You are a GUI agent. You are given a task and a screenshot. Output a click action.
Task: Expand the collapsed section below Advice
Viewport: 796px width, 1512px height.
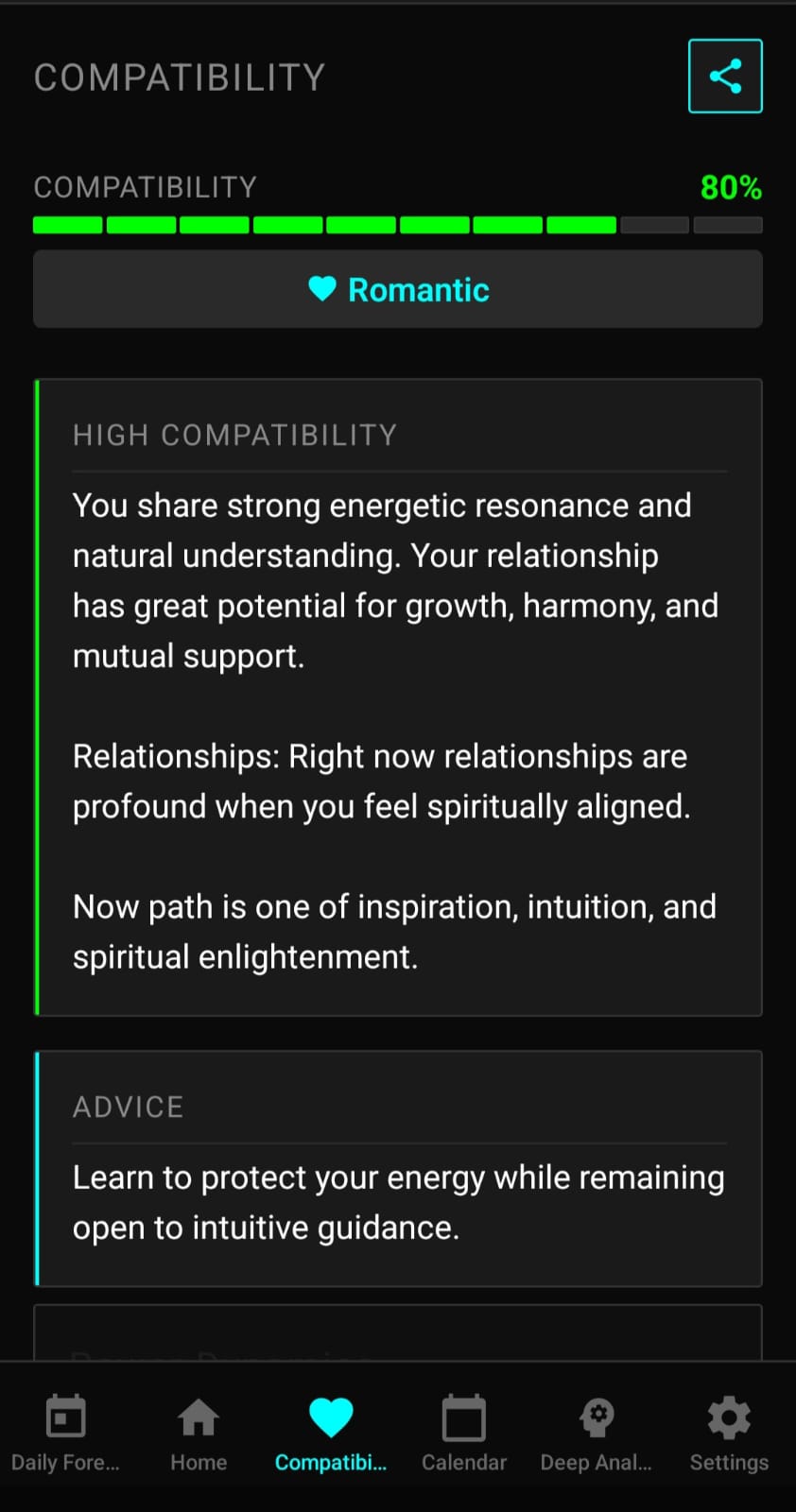[398, 1332]
